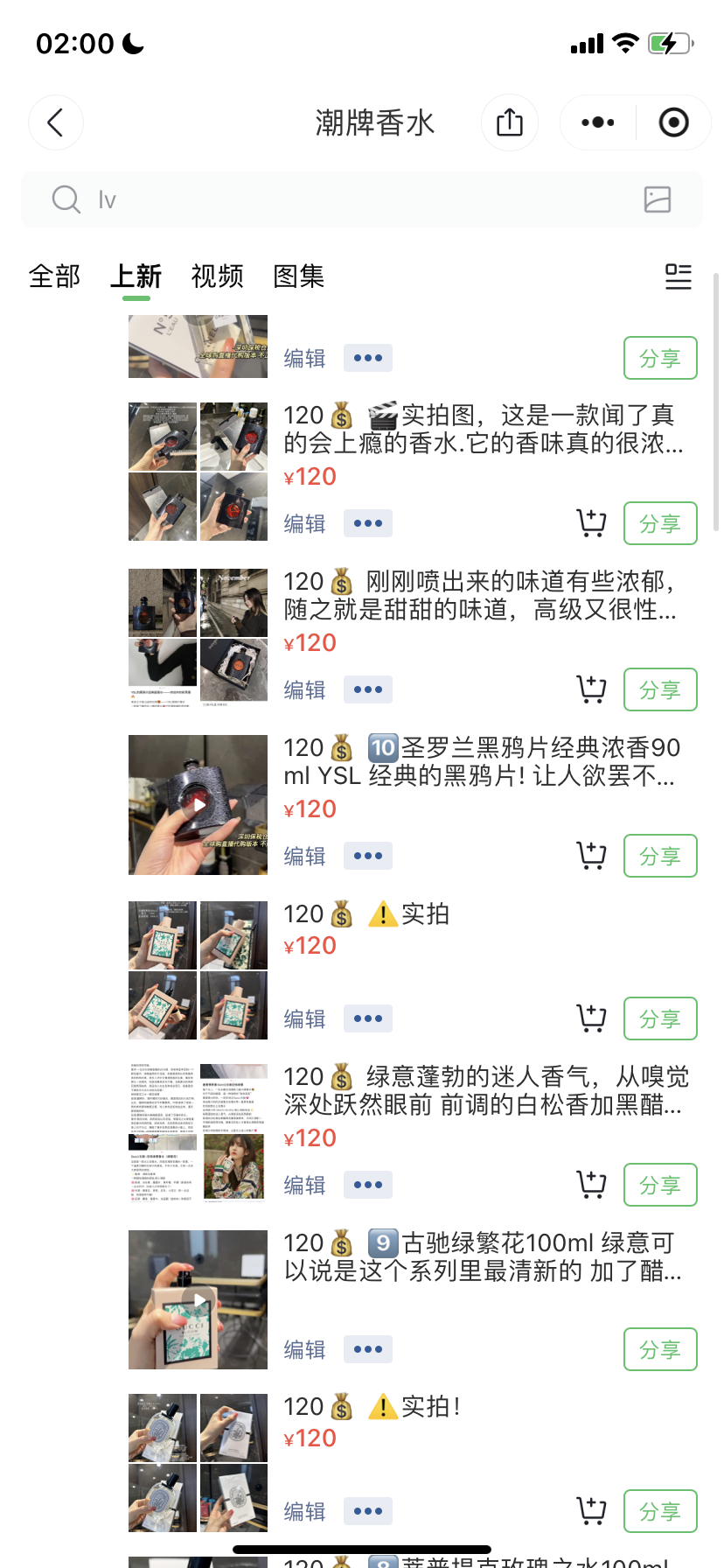This screenshot has height=1568, width=724.
Task: Share the 绿意蓬勃的迷人香气 item
Action: click(x=659, y=1185)
